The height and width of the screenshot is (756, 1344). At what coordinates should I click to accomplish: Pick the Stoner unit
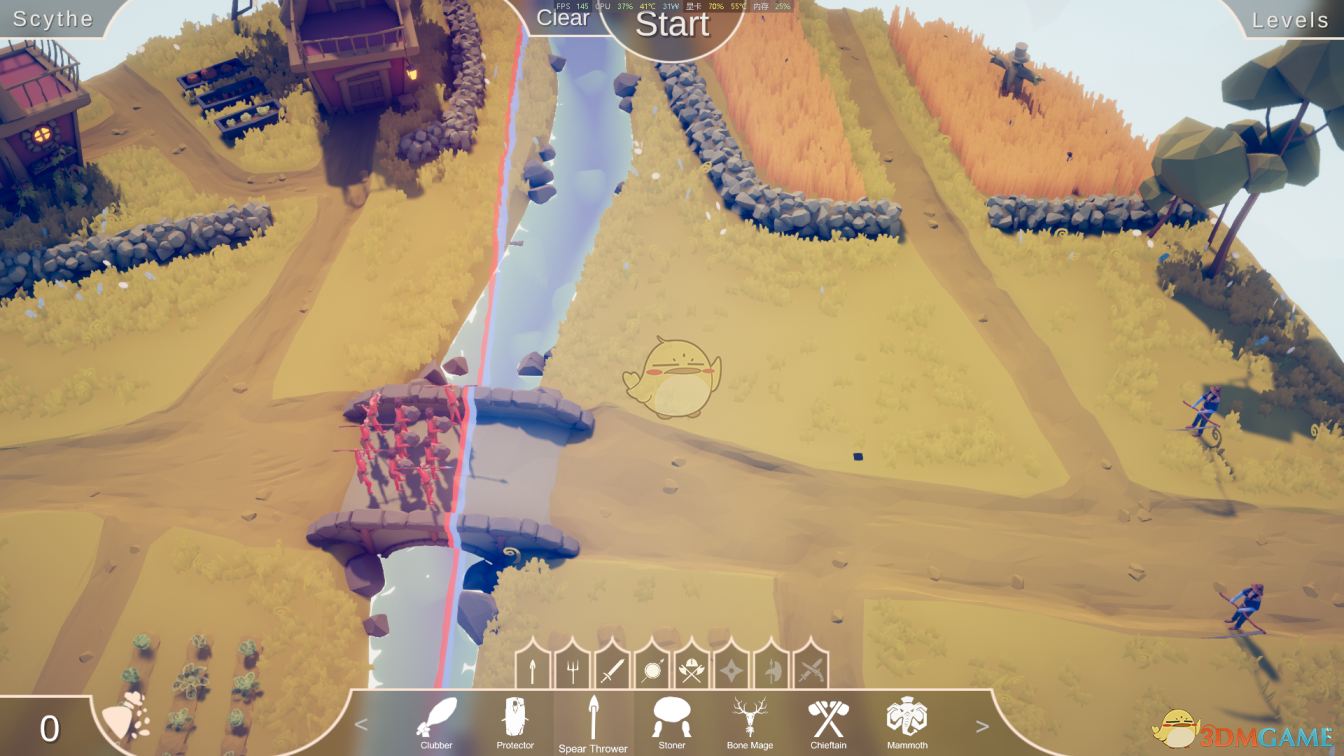pyautogui.click(x=672, y=722)
